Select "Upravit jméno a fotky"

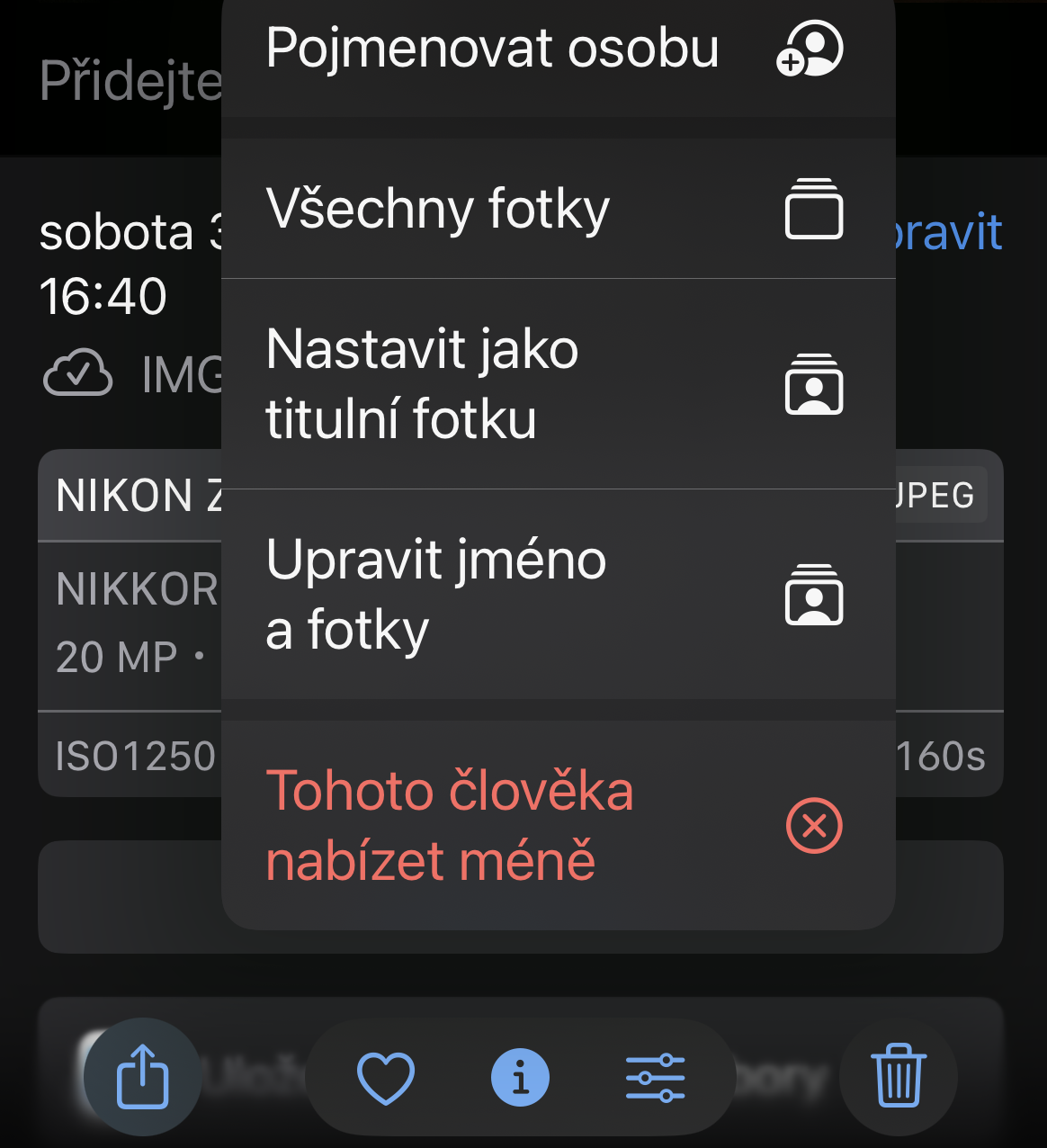coord(558,594)
